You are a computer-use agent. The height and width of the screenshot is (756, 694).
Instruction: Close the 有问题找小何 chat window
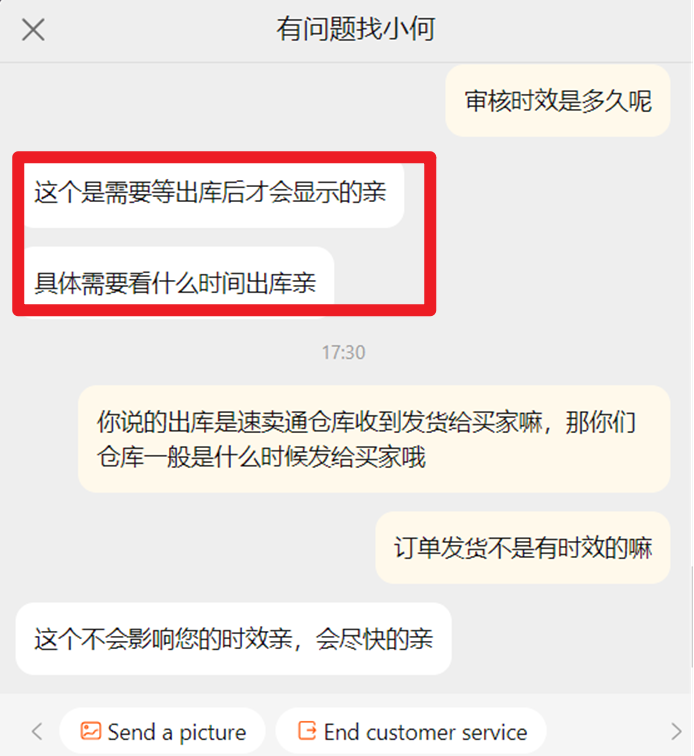pyautogui.click(x=33, y=30)
